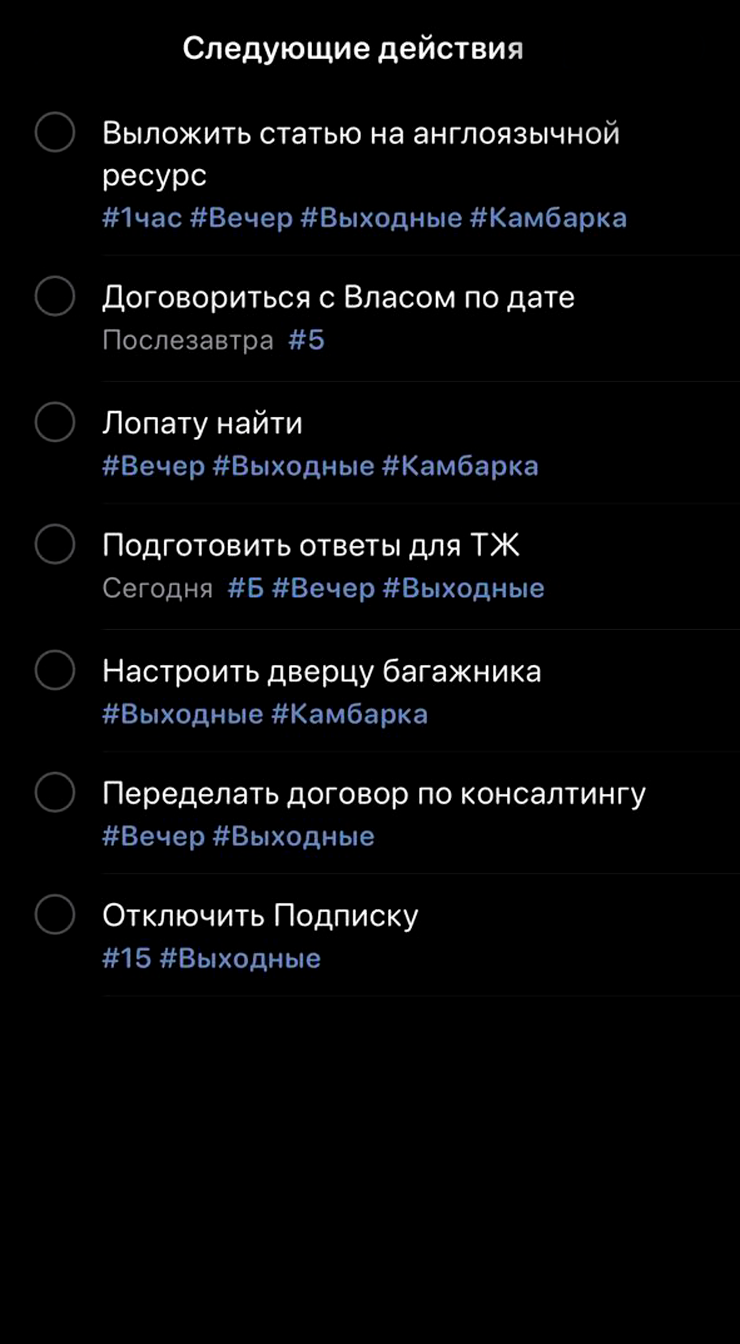
Task: Tick the "Отключить Подписку" checkbox
Action: [55, 915]
